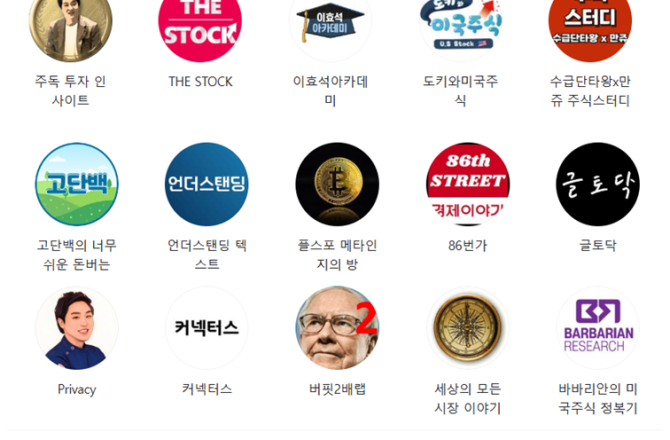Open 고단백의 너무 쉬운 돈버는 channel
Image resolution: width=670 pixels, height=440 pixels.
76,184
